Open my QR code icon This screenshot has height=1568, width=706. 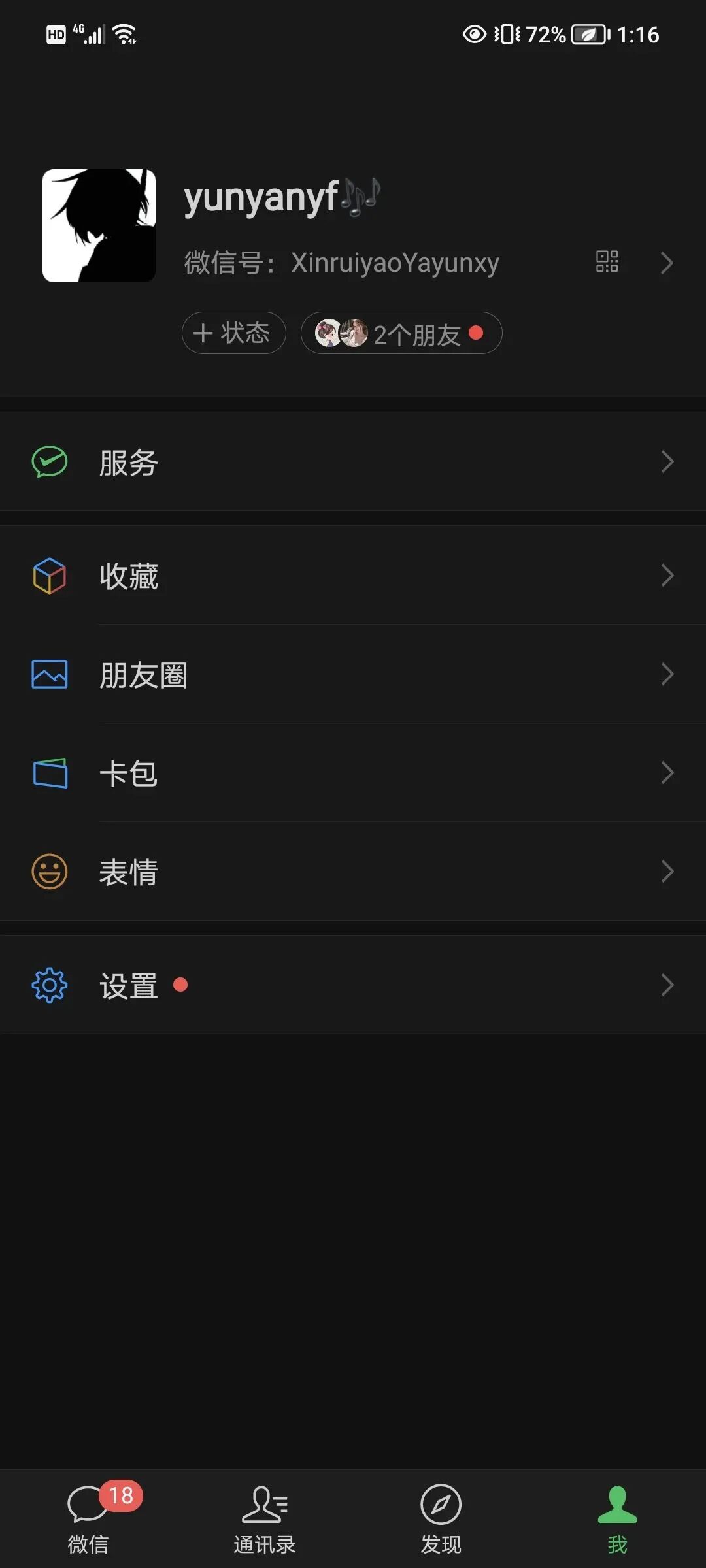(x=607, y=262)
